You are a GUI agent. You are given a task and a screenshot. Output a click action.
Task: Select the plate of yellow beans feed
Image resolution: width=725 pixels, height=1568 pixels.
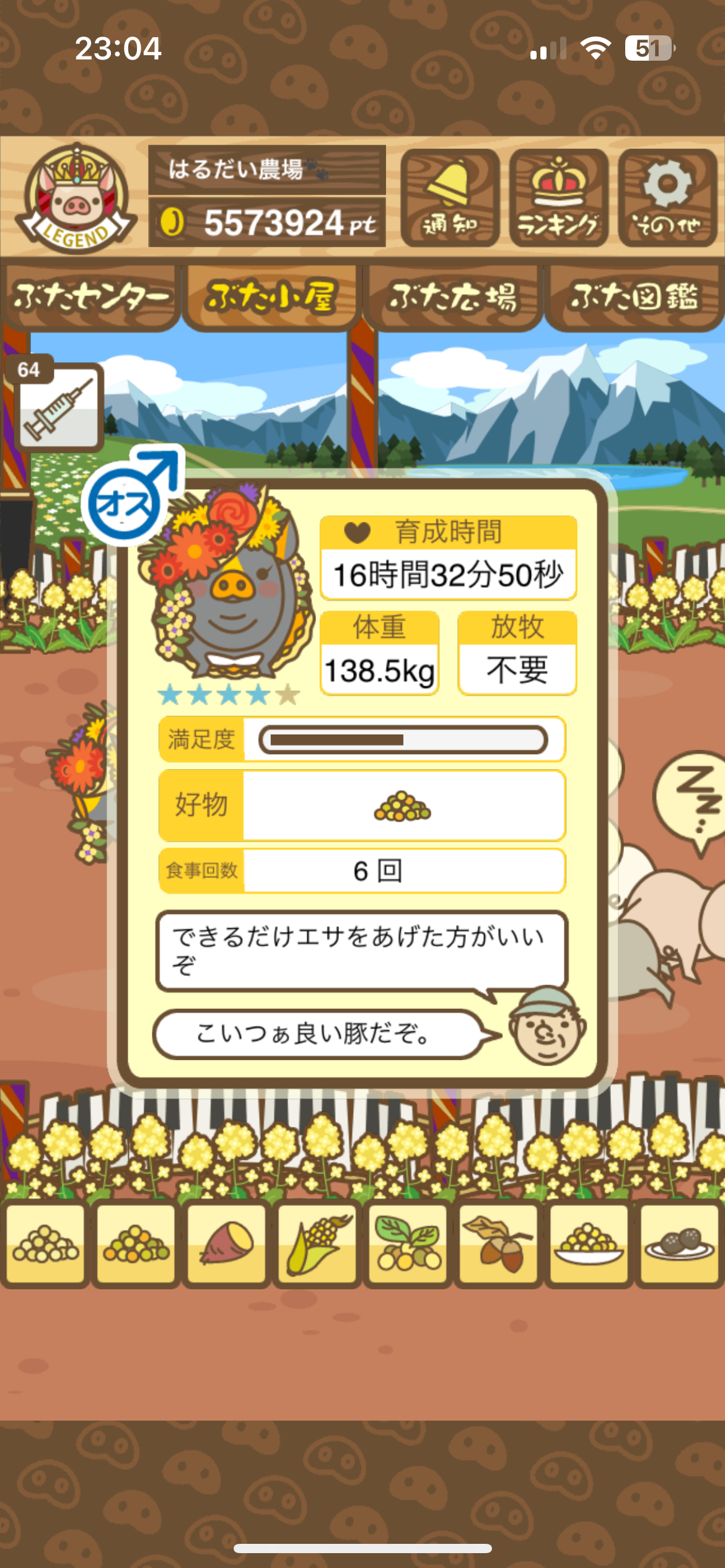(589, 1244)
